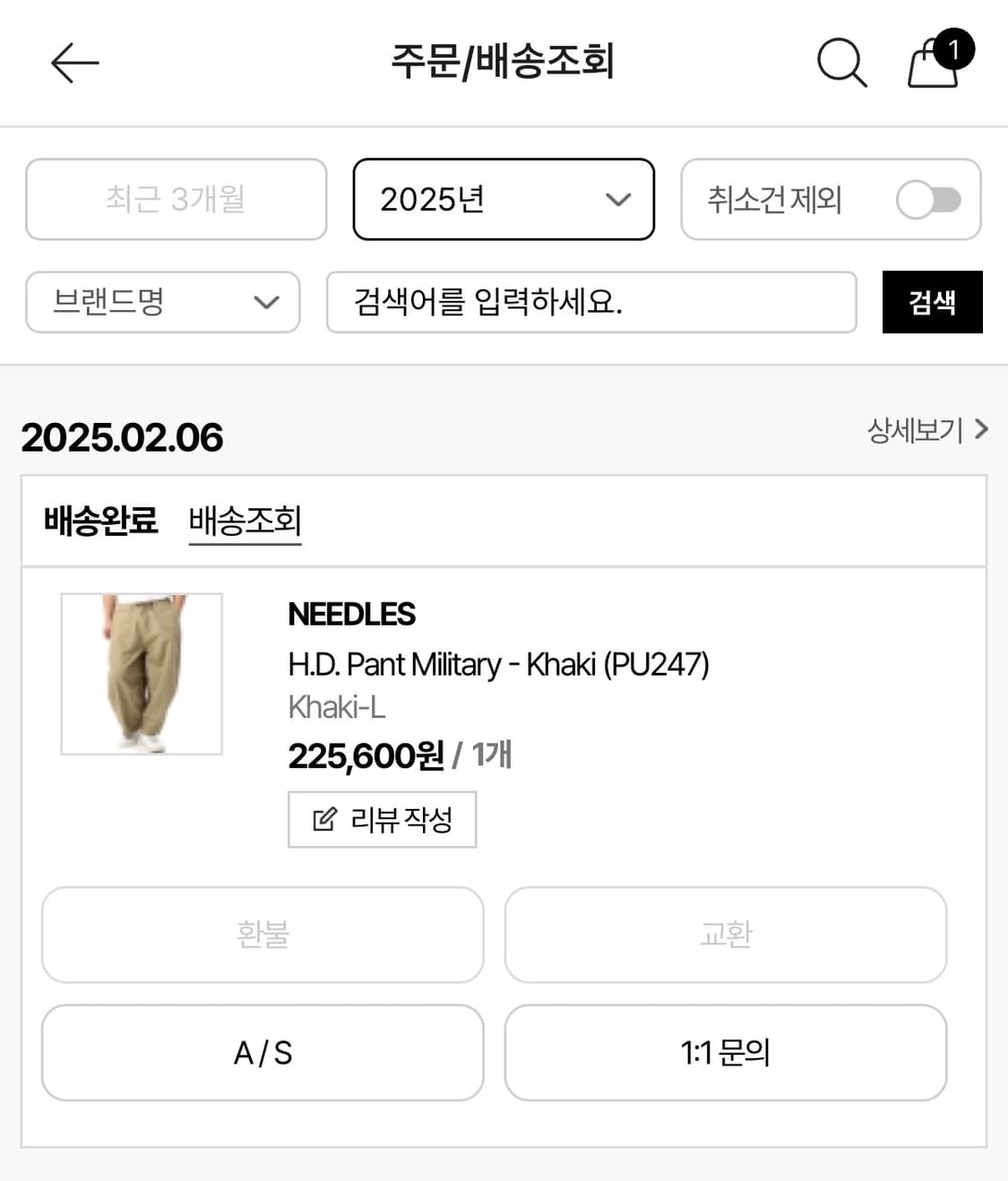The width and height of the screenshot is (1008, 1181).
Task: Click the 검색 search button
Action: tap(932, 303)
